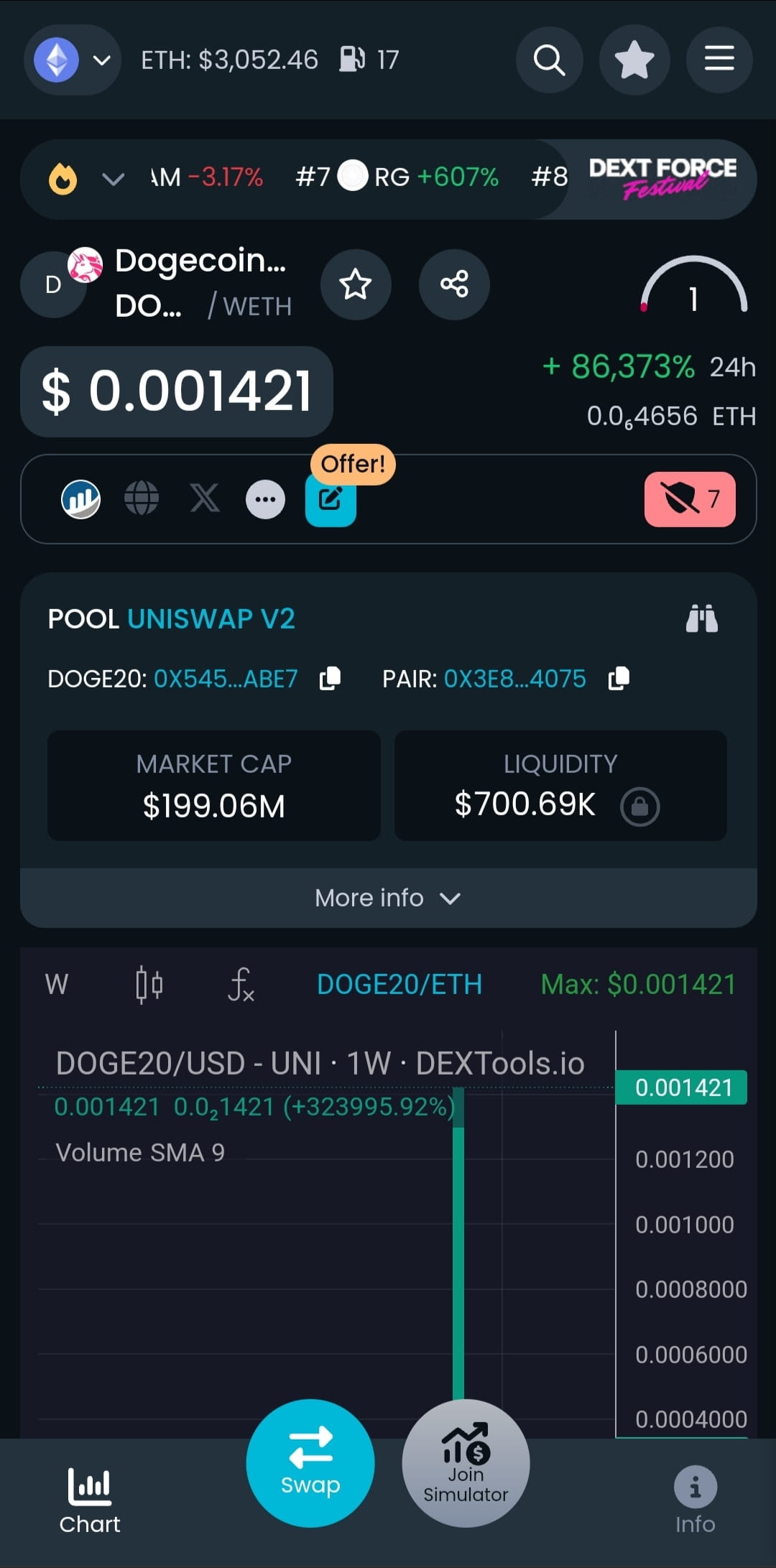This screenshot has width=776, height=1568.
Task: Open the token website globe icon
Action: pos(142,498)
